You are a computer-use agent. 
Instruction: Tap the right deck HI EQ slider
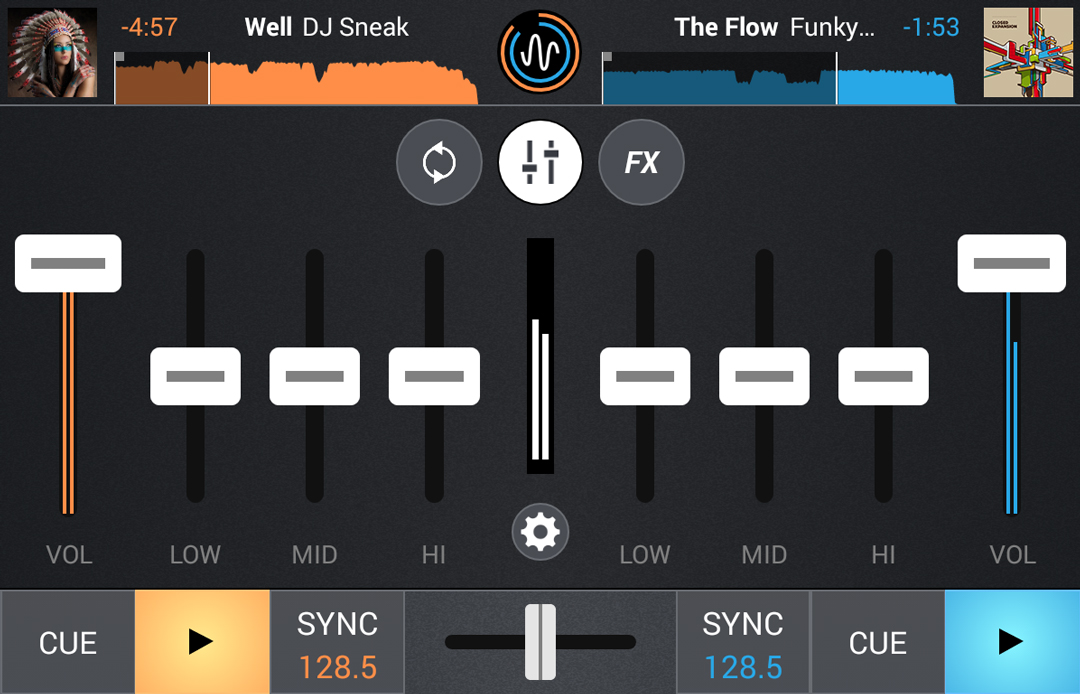(x=883, y=376)
